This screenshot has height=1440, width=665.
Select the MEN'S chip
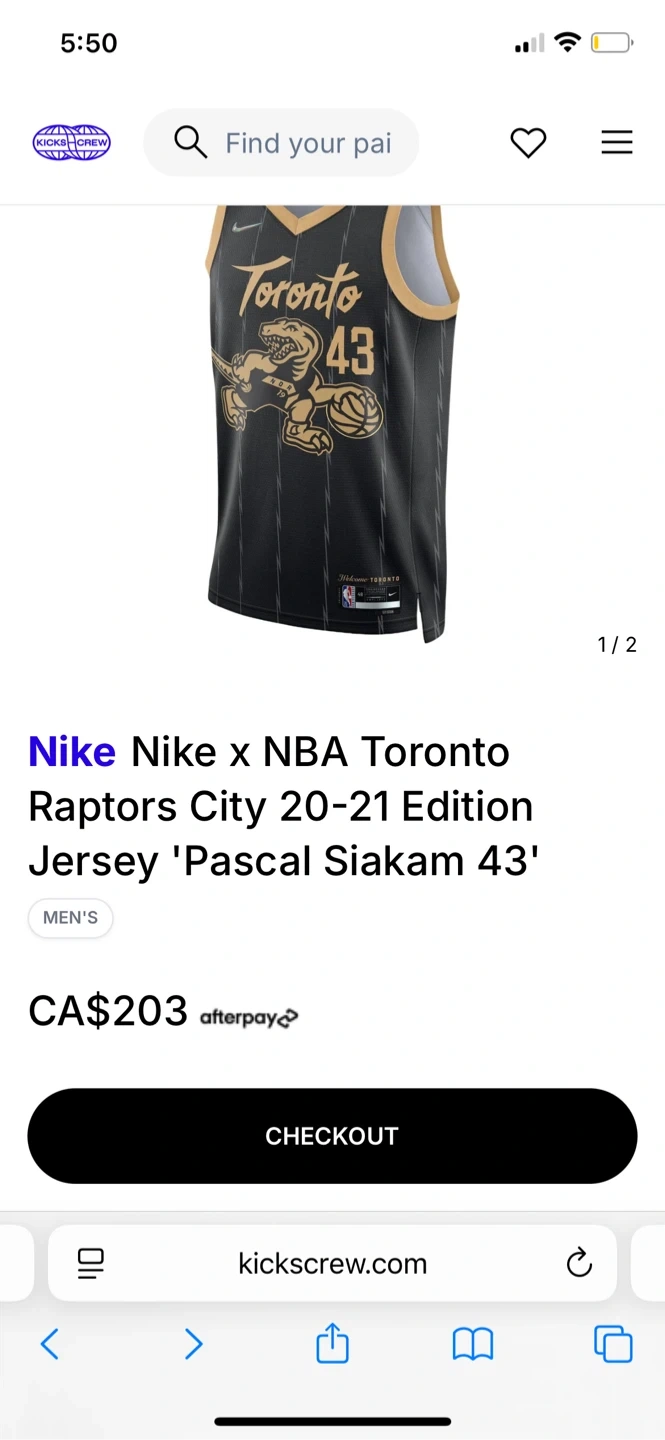(70, 918)
